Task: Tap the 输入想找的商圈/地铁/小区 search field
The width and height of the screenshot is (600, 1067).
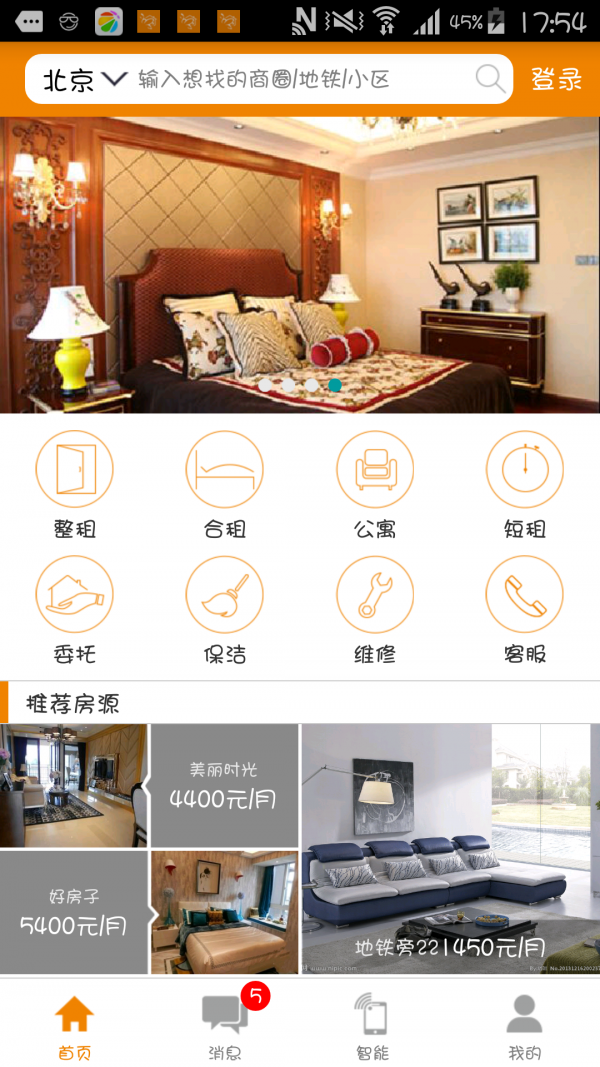Action: (x=300, y=80)
